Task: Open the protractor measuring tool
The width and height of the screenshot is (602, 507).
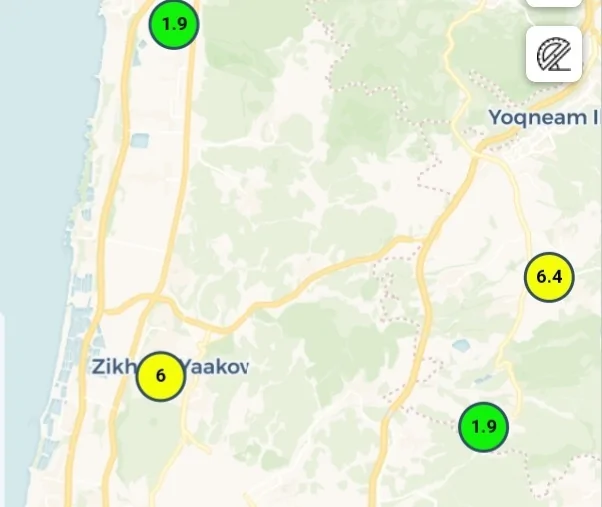Action: coord(554,55)
